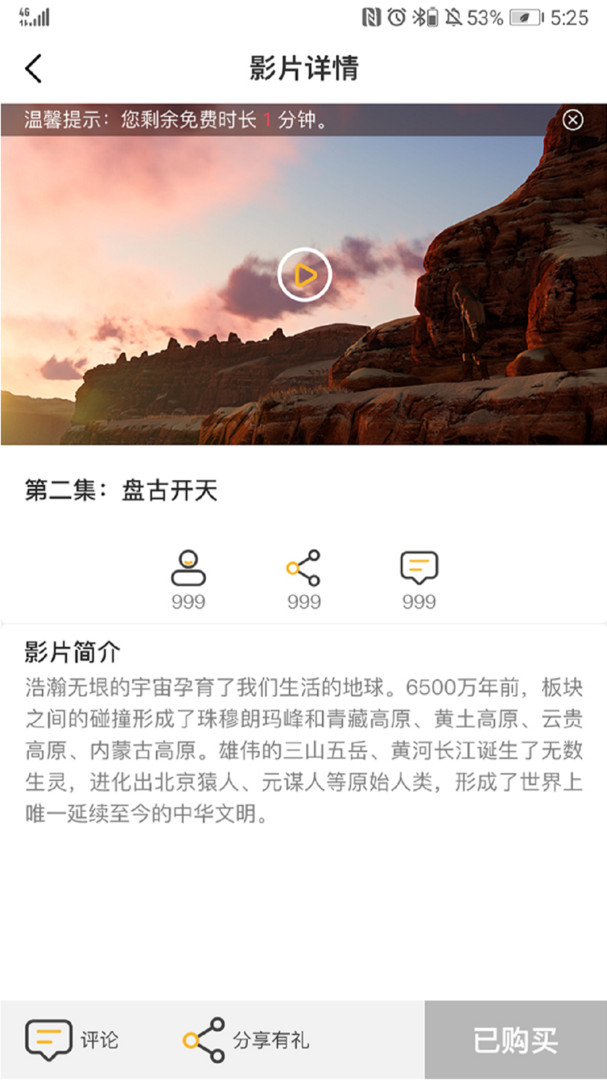Viewport: 607px width, 1080px height.
Task: Play the video 盘古开天
Action: pos(304,273)
